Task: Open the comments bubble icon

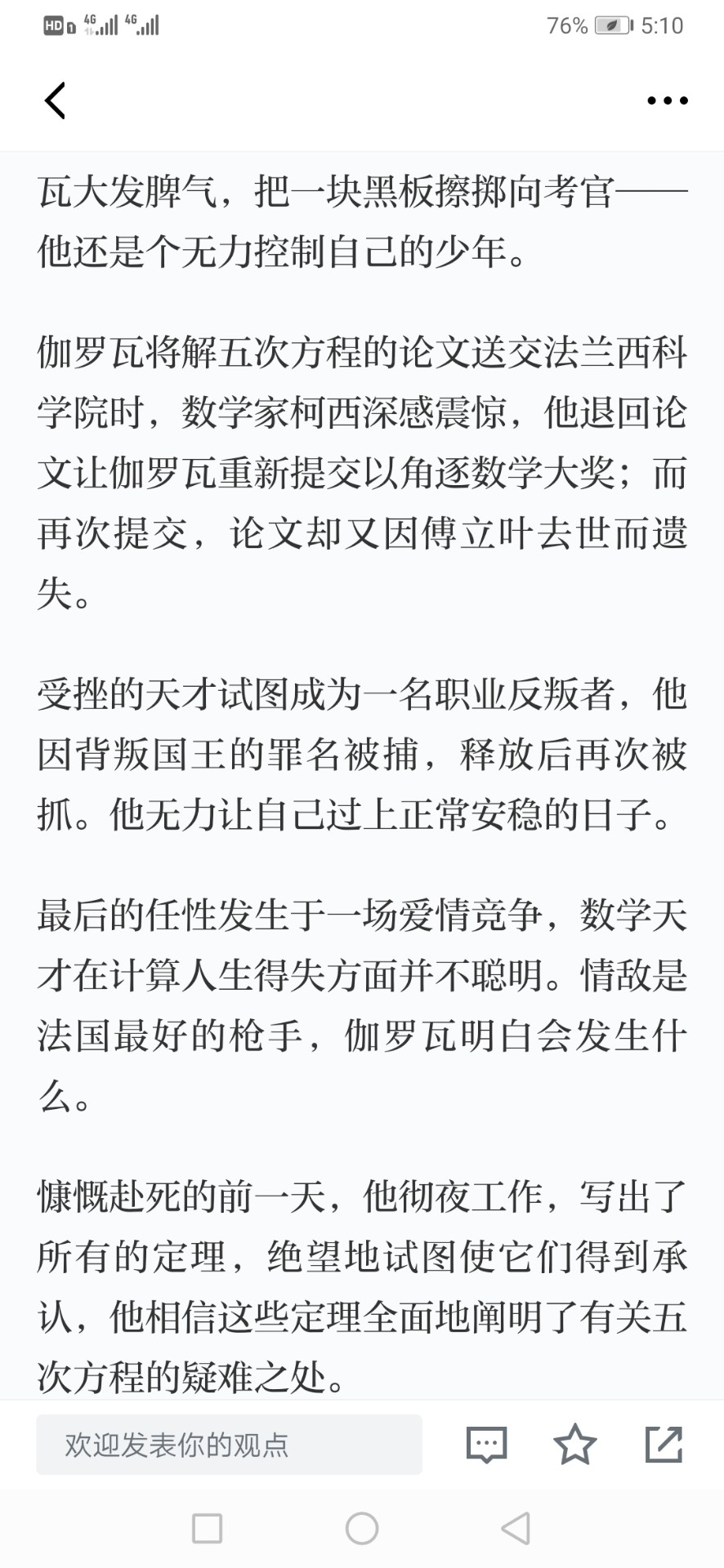Action: click(x=487, y=1445)
